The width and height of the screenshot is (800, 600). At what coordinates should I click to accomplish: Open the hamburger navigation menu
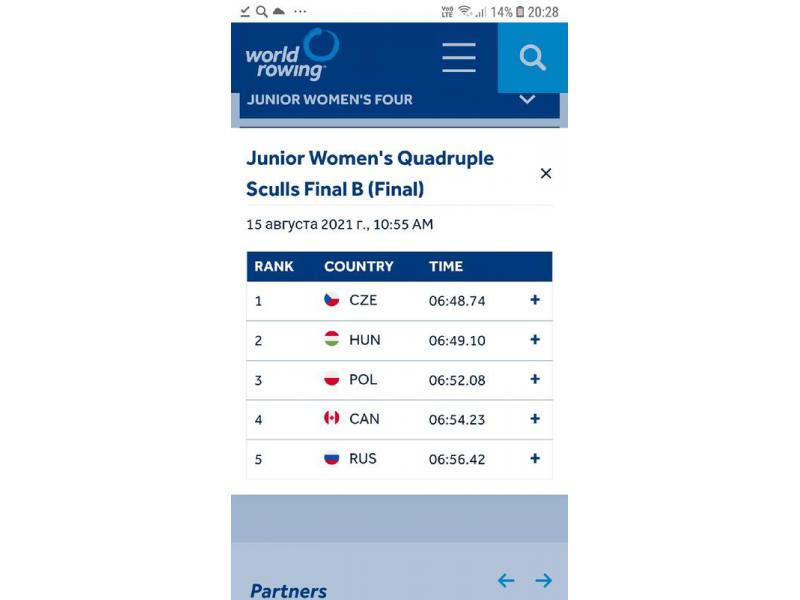click(458, 58)
